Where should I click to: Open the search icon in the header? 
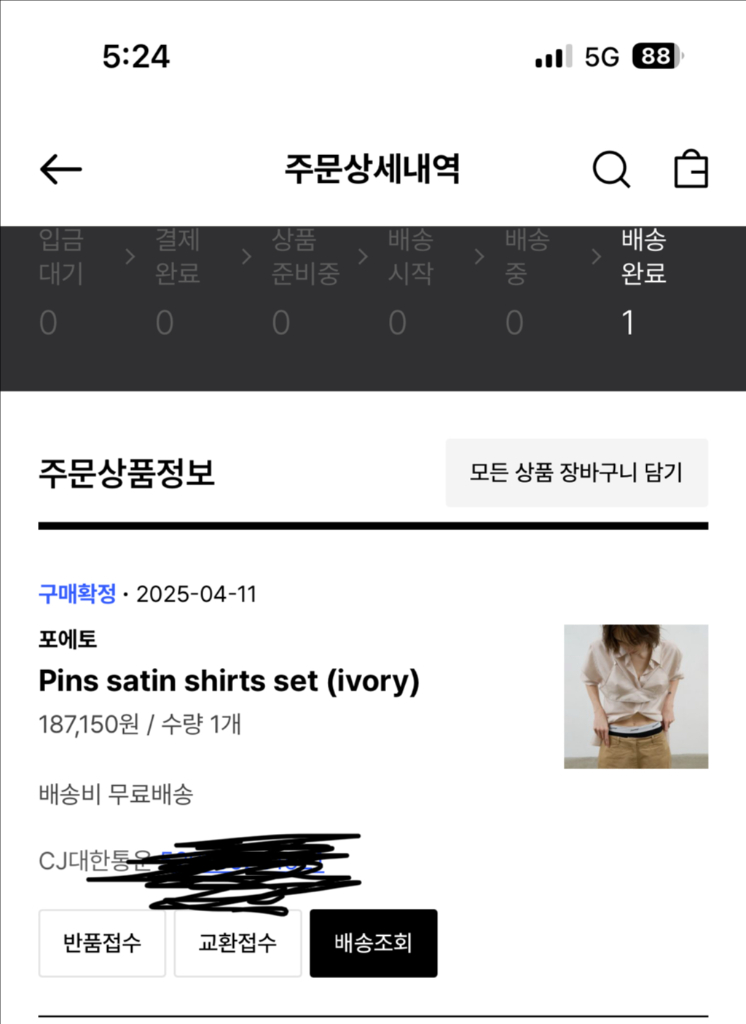click(611, 169)
